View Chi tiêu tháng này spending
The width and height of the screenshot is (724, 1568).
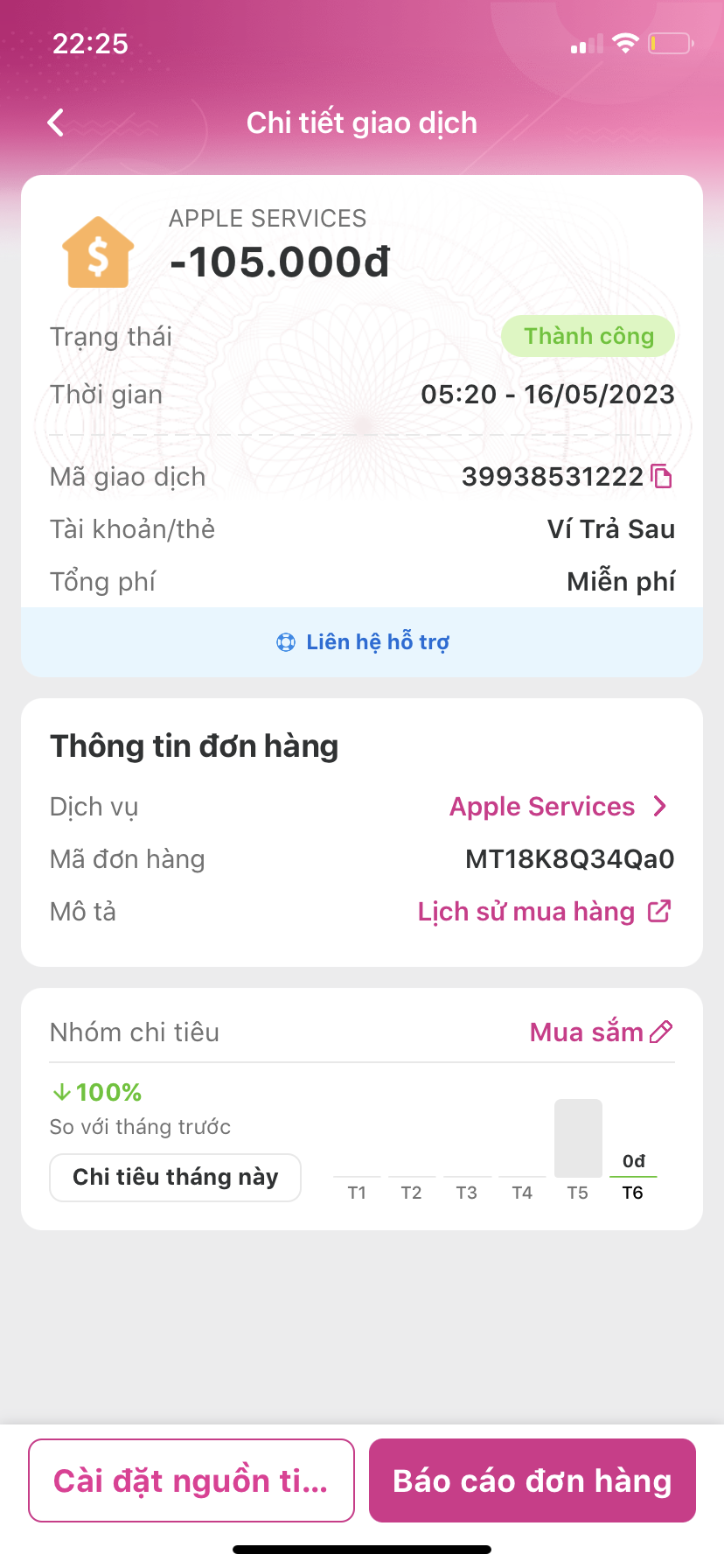tap(175, 1178)
